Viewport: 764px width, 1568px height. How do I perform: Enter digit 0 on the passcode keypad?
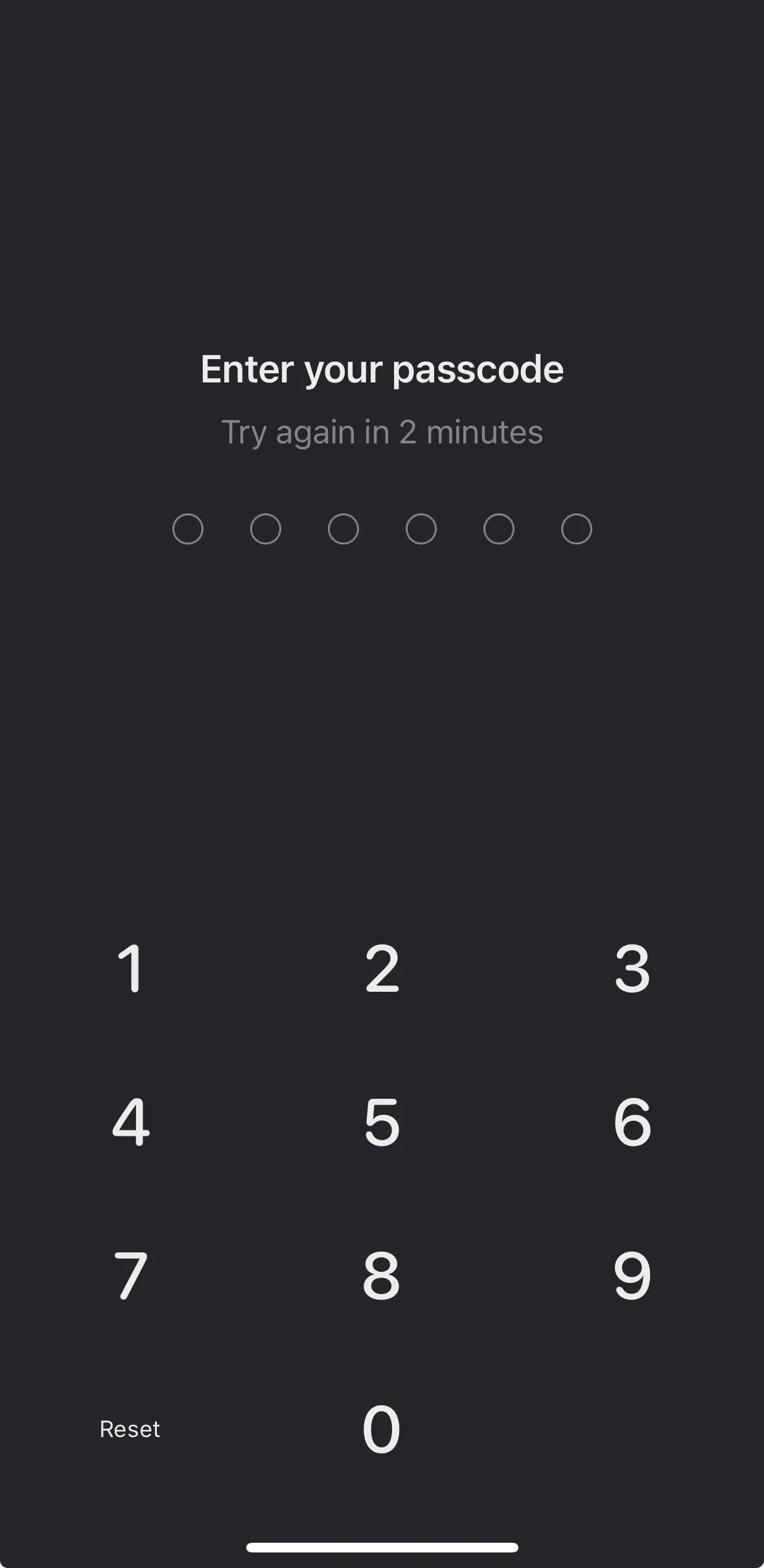(x=382, y=1429)
